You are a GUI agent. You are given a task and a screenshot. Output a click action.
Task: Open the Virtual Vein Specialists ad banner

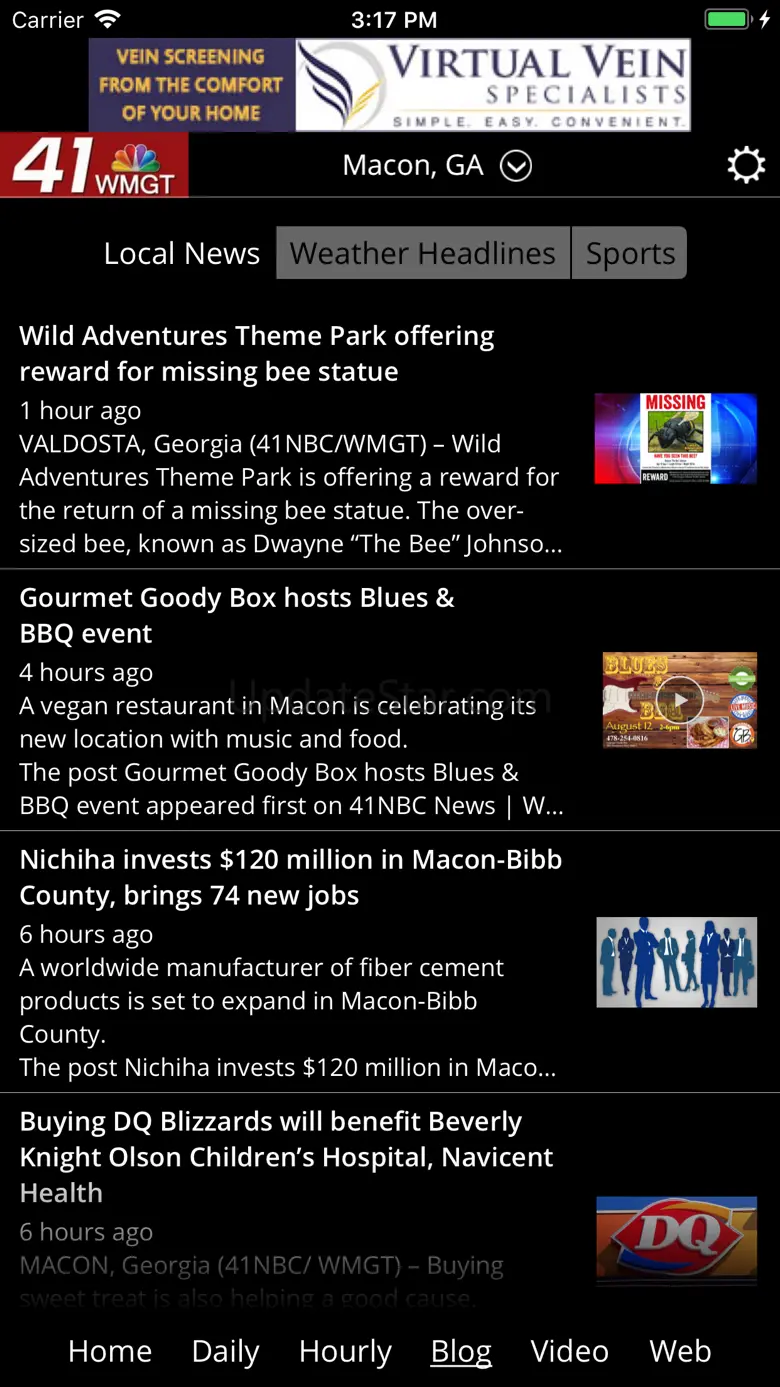tap(390, 85)
